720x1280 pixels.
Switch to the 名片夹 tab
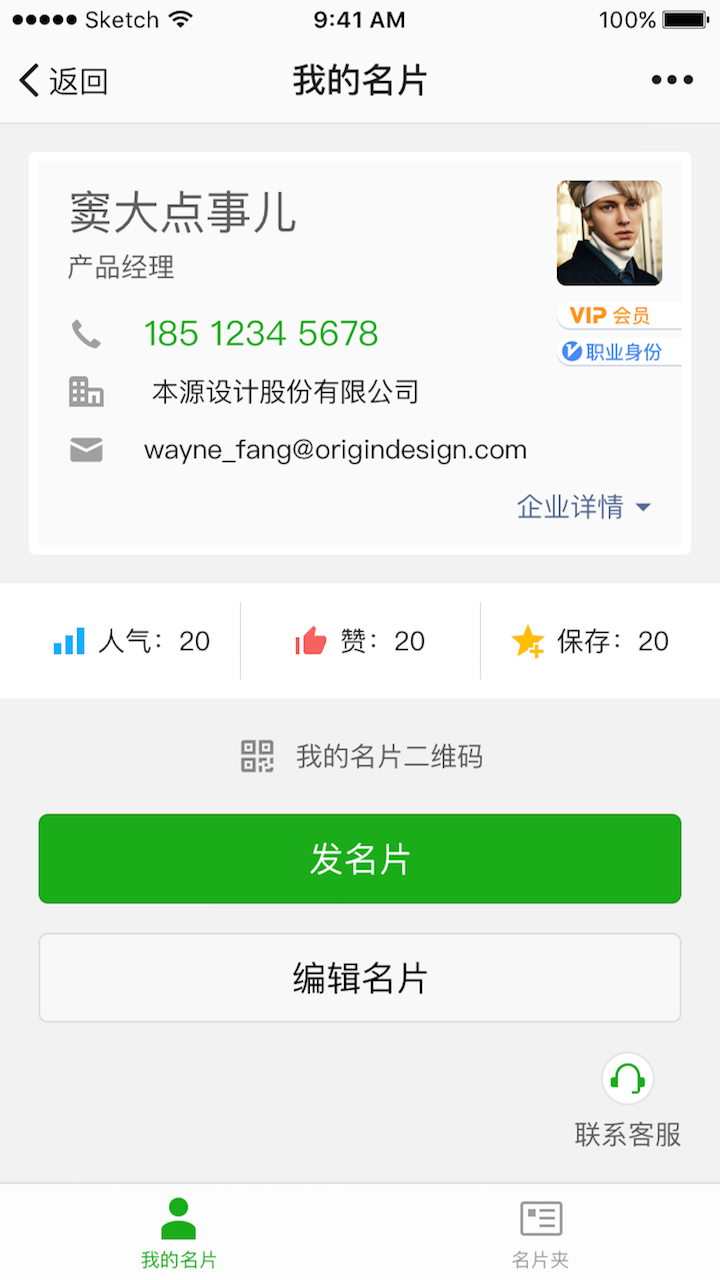click(541, 1234)
